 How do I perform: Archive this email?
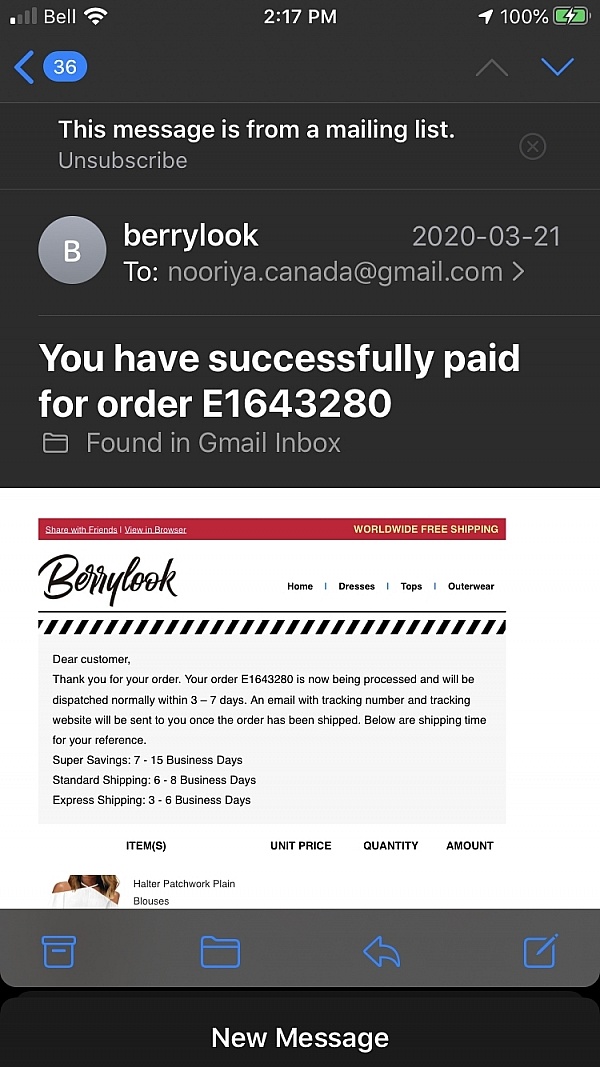pyautogui.click(x=59, y=951)
